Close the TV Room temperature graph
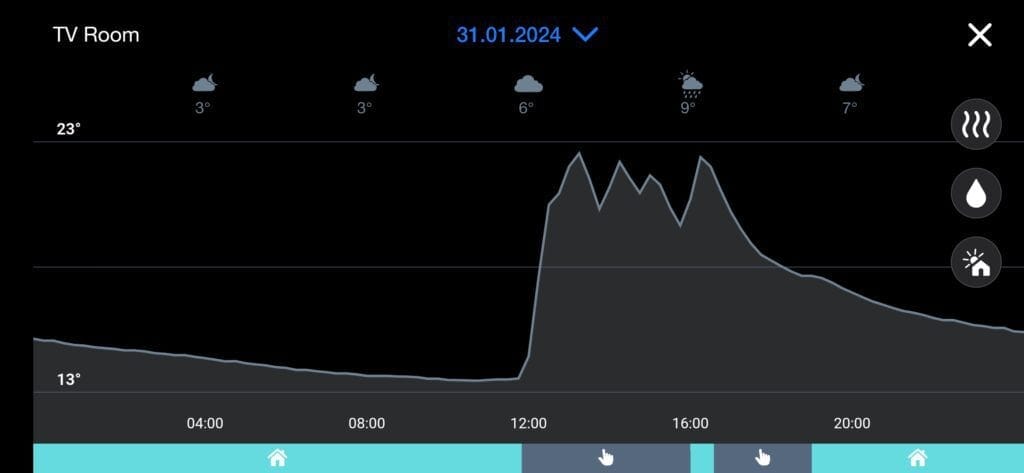 tap(979, 35)
